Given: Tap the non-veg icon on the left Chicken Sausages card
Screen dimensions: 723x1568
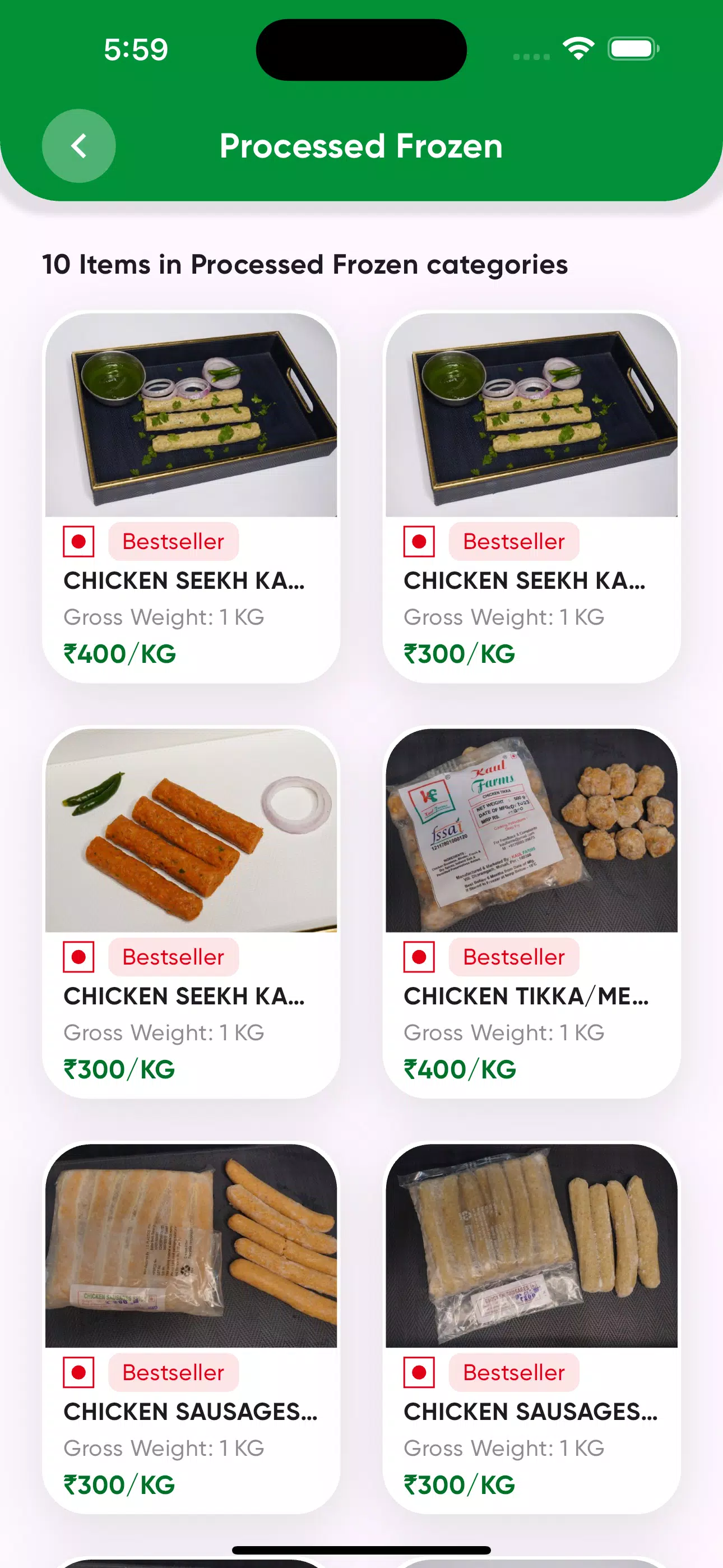Looking at the screenshot, I should pyautogui.click(x=78, y=1372).
